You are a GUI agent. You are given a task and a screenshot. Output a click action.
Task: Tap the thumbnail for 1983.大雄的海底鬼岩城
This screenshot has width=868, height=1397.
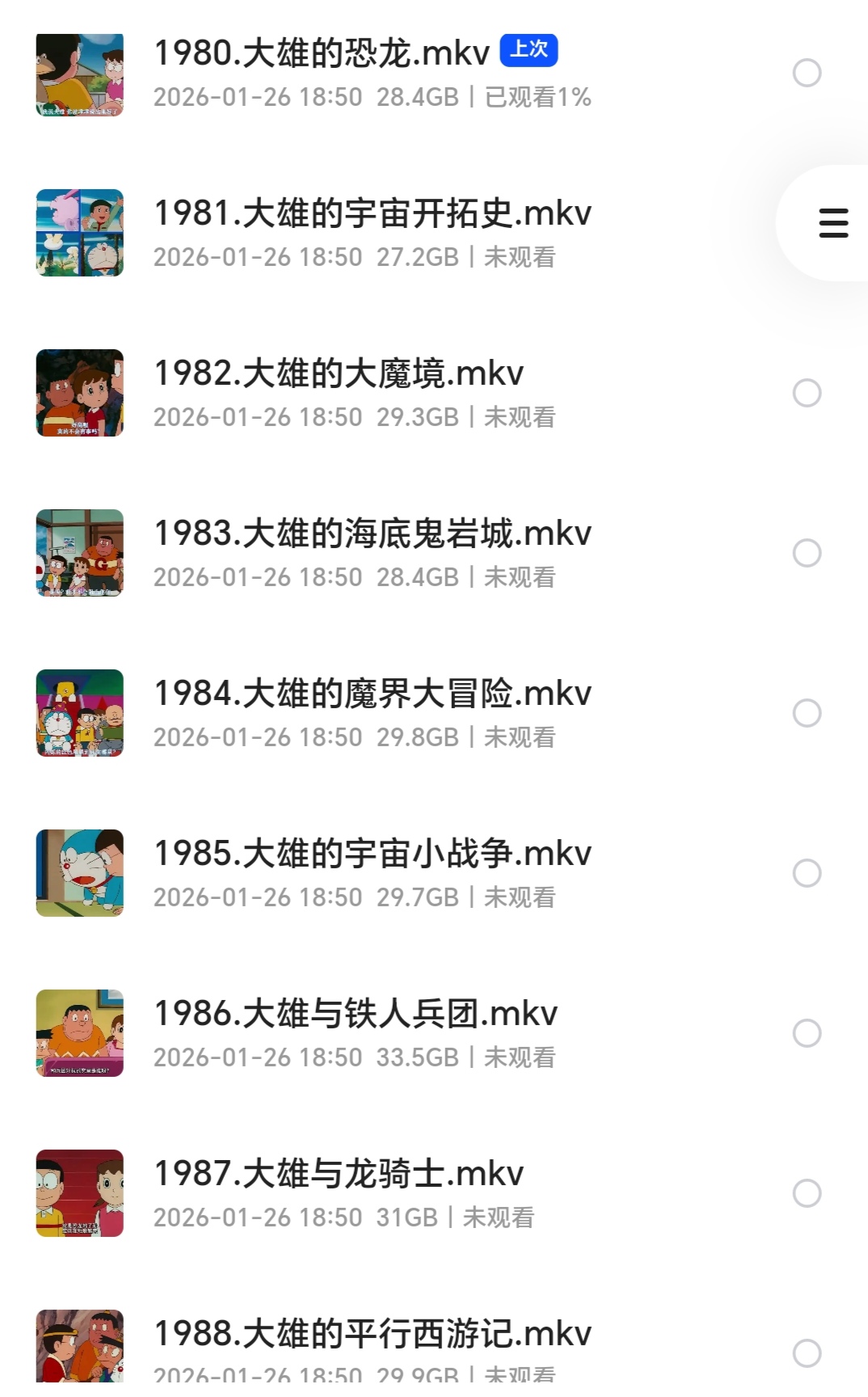[x=78, y=554]
